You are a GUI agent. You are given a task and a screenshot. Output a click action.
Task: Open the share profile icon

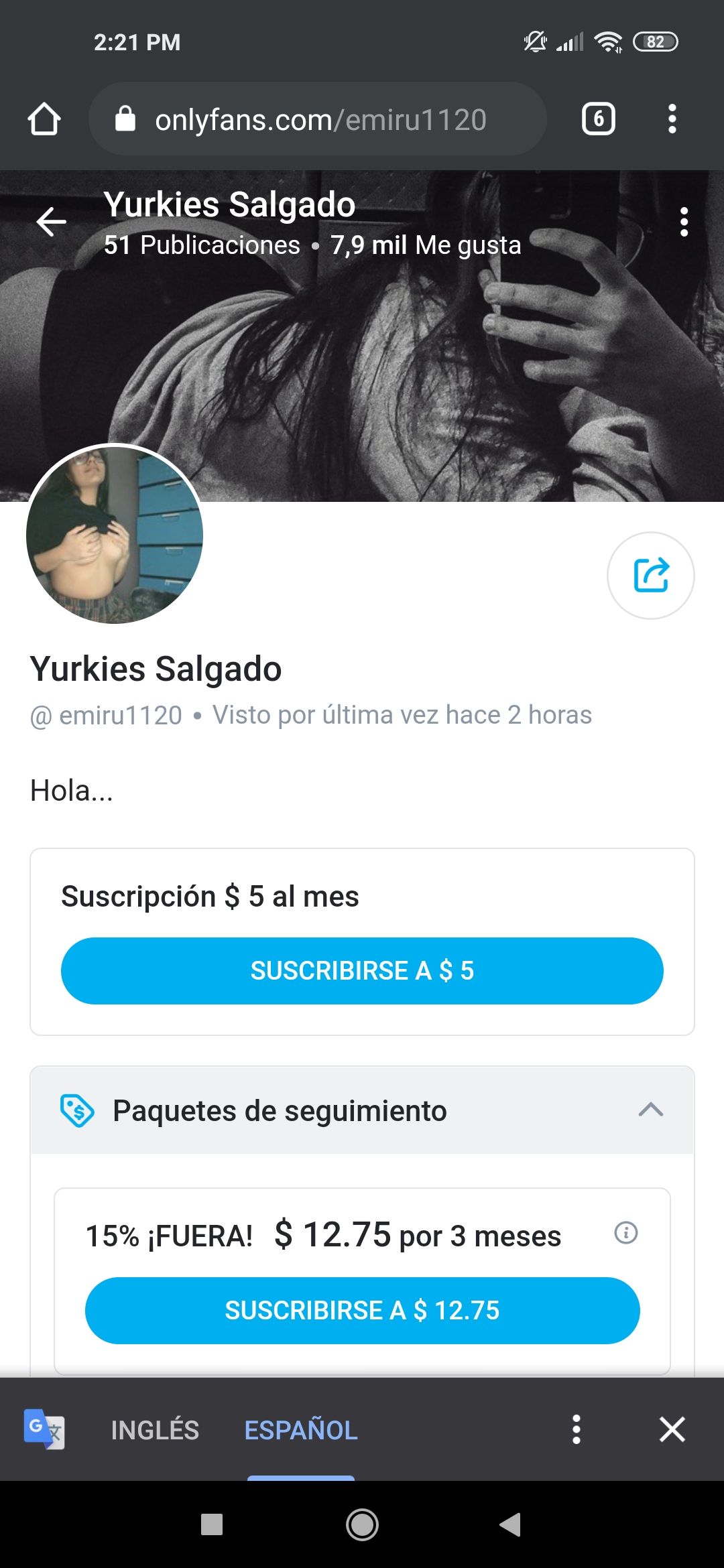650,575
